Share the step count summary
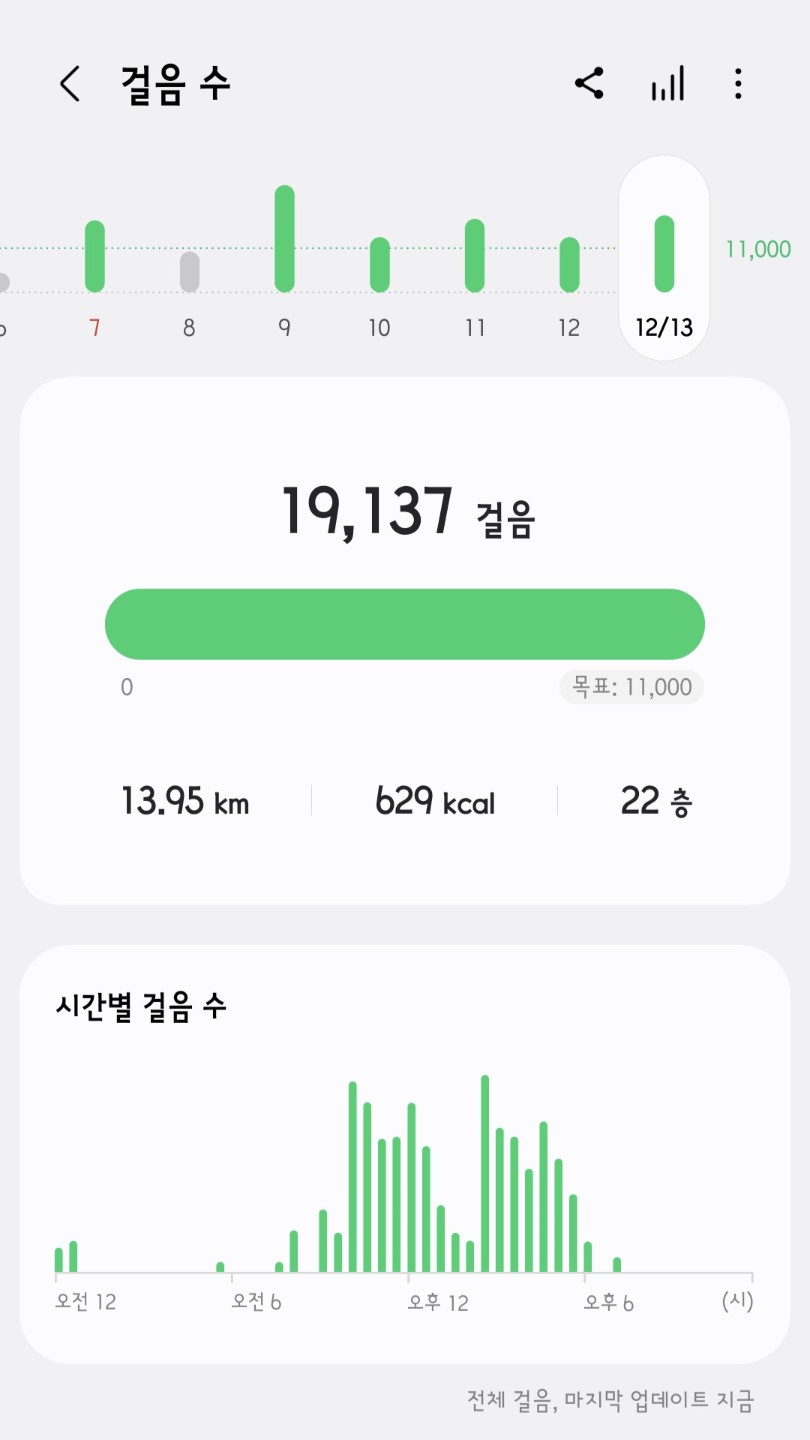Viewport: 810px width, 1440px height. (589, 84)
